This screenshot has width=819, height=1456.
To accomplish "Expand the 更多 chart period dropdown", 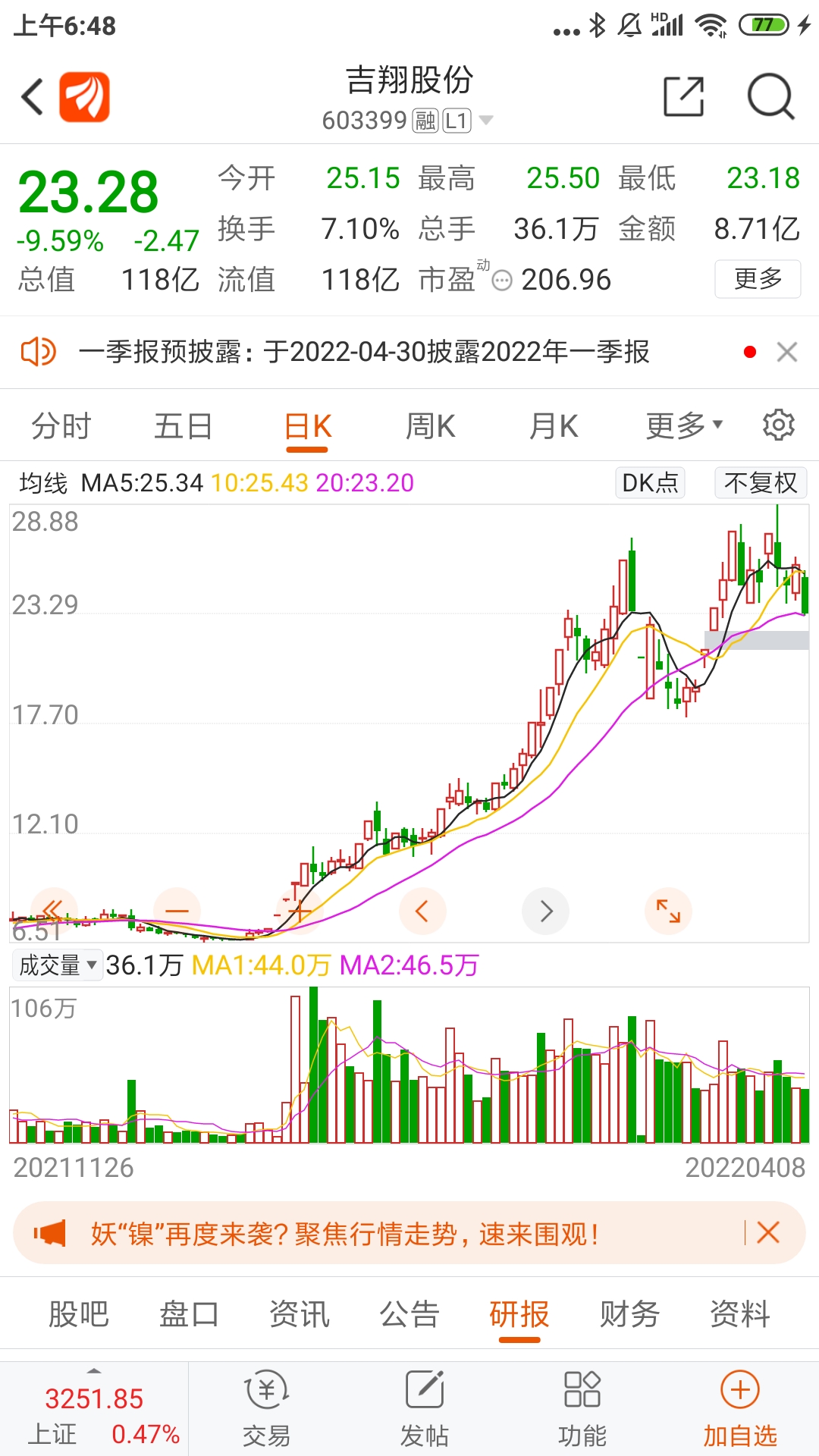I will 684,426.
